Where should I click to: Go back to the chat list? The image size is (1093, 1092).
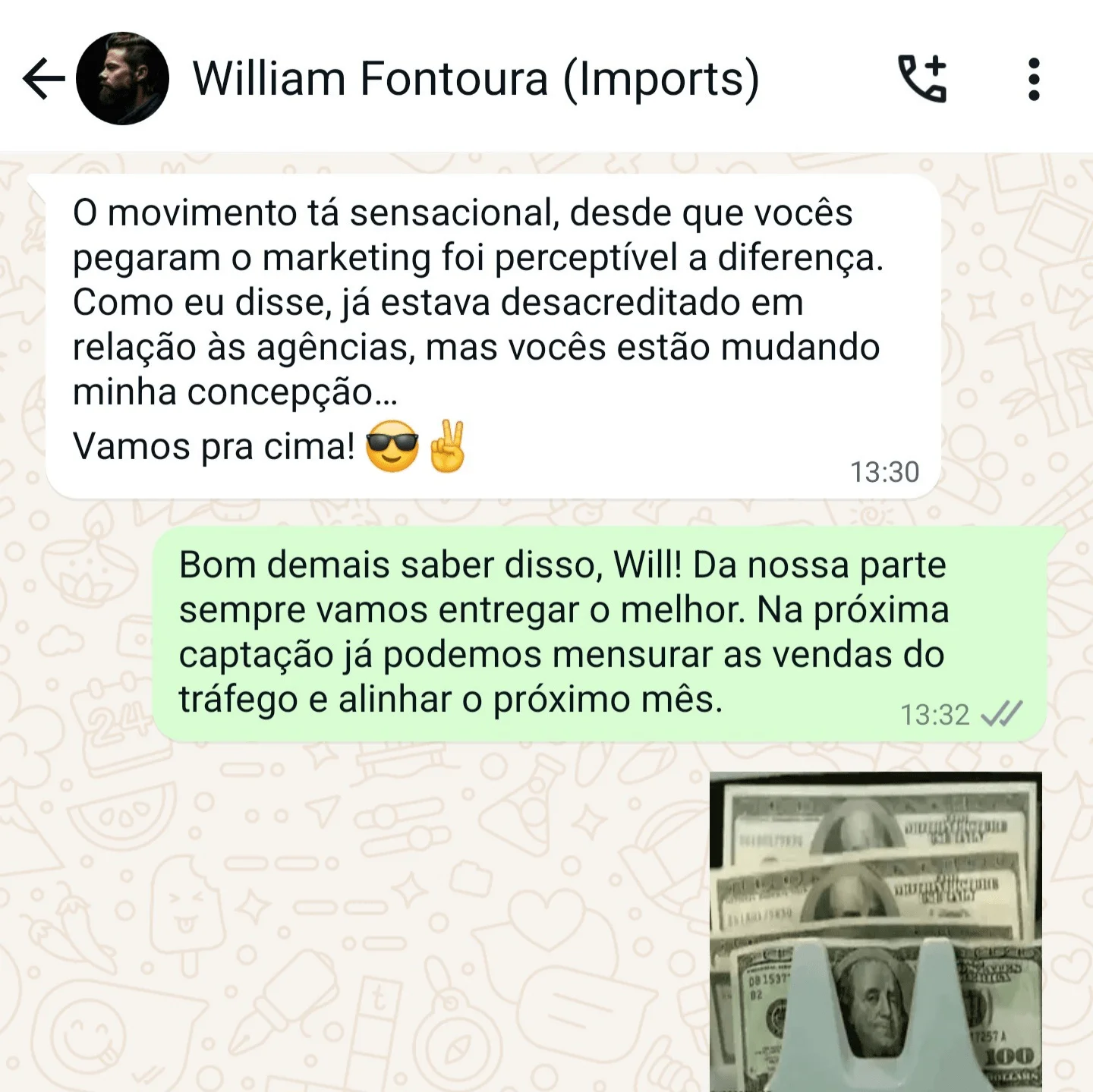(x=43, y=78)
